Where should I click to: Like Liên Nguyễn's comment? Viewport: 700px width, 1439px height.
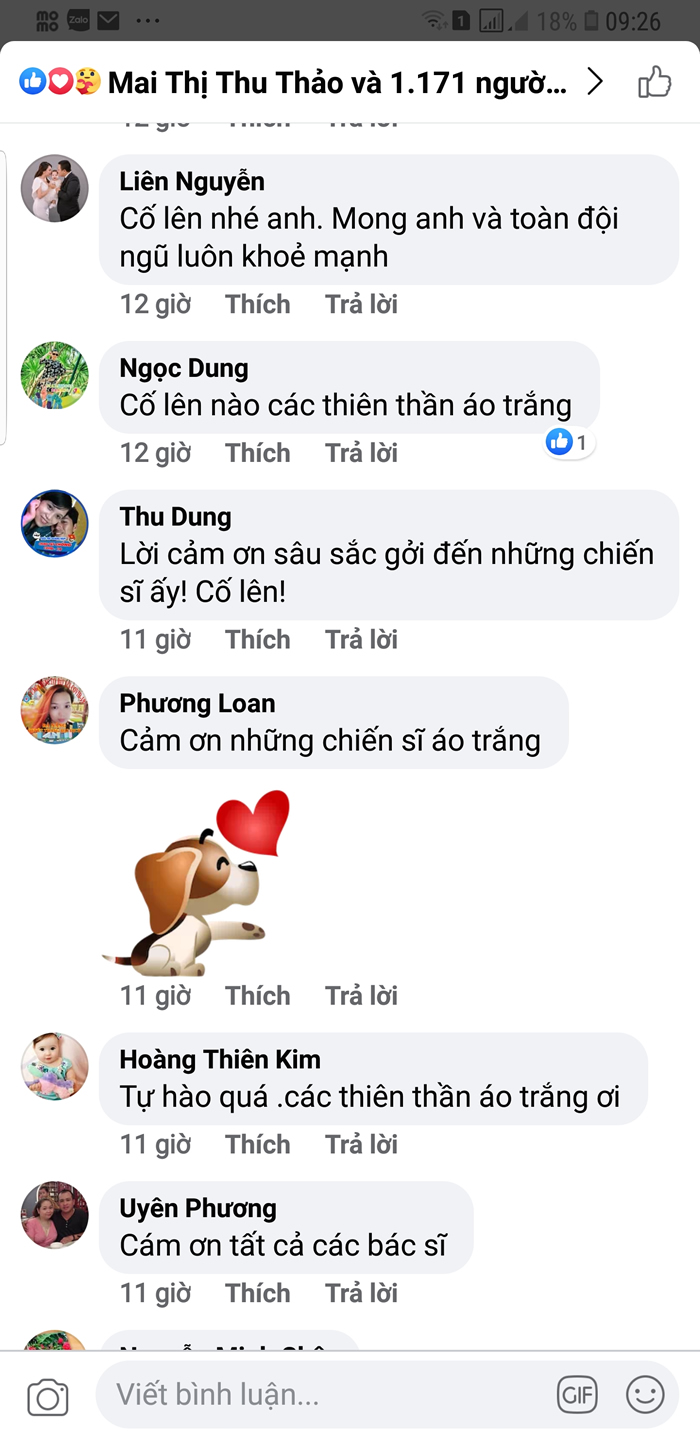257,304
